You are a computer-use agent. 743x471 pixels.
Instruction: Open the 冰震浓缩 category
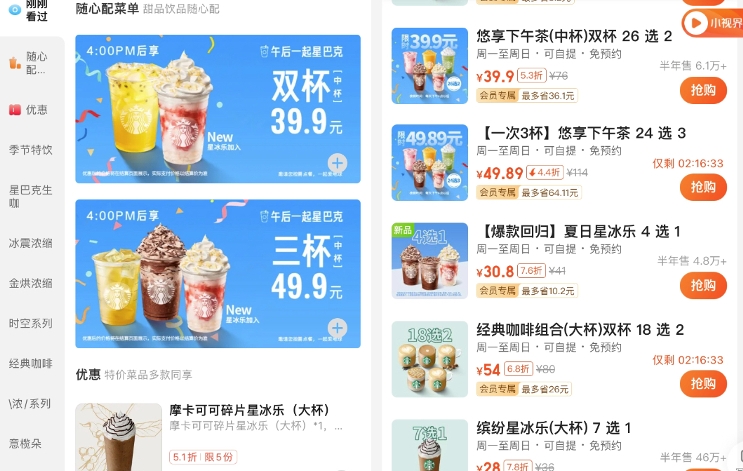(31, 243)
